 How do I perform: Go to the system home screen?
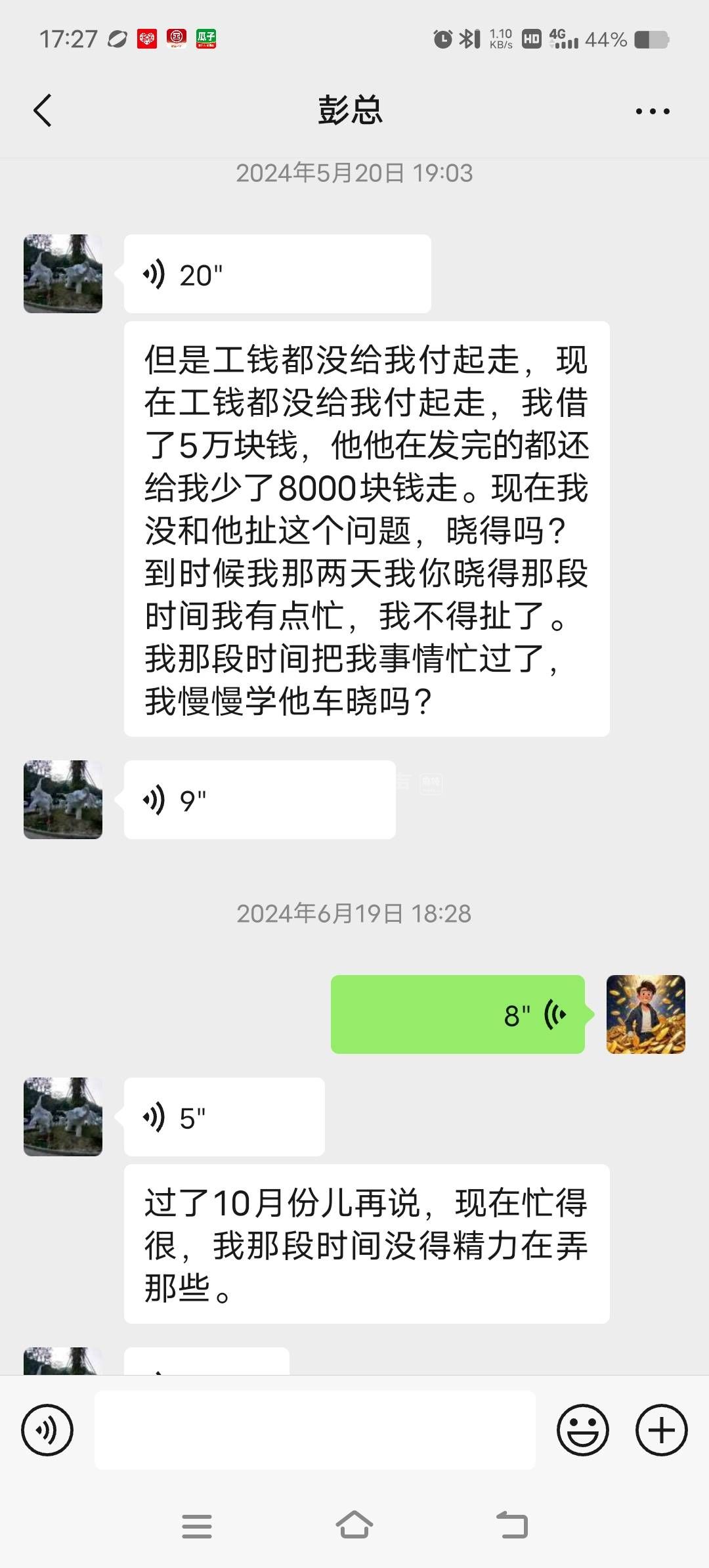tap(354, 1525)
